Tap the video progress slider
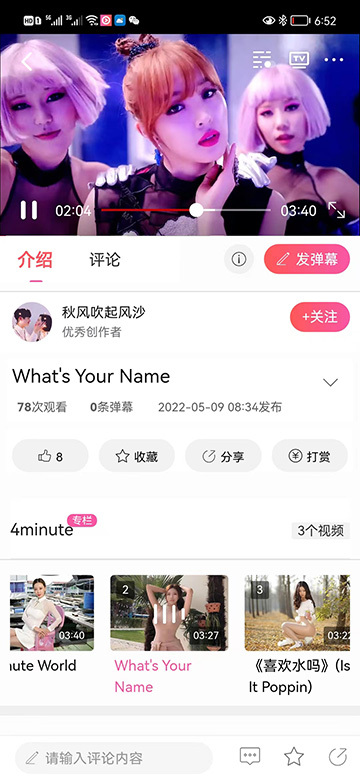The width and height of the screenshot is (360, 780). point(186,210)
